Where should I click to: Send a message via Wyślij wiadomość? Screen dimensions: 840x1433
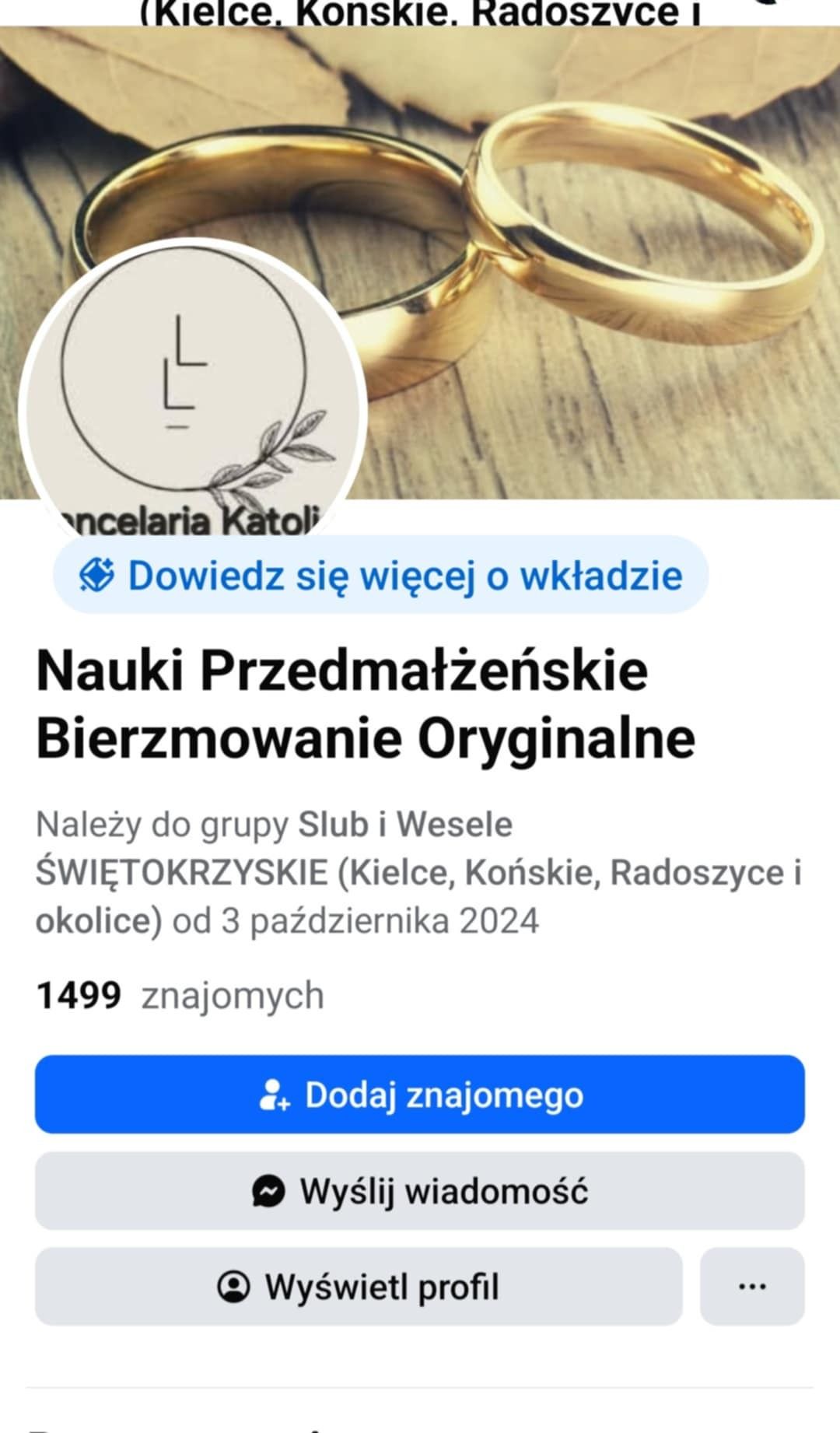420,1190
